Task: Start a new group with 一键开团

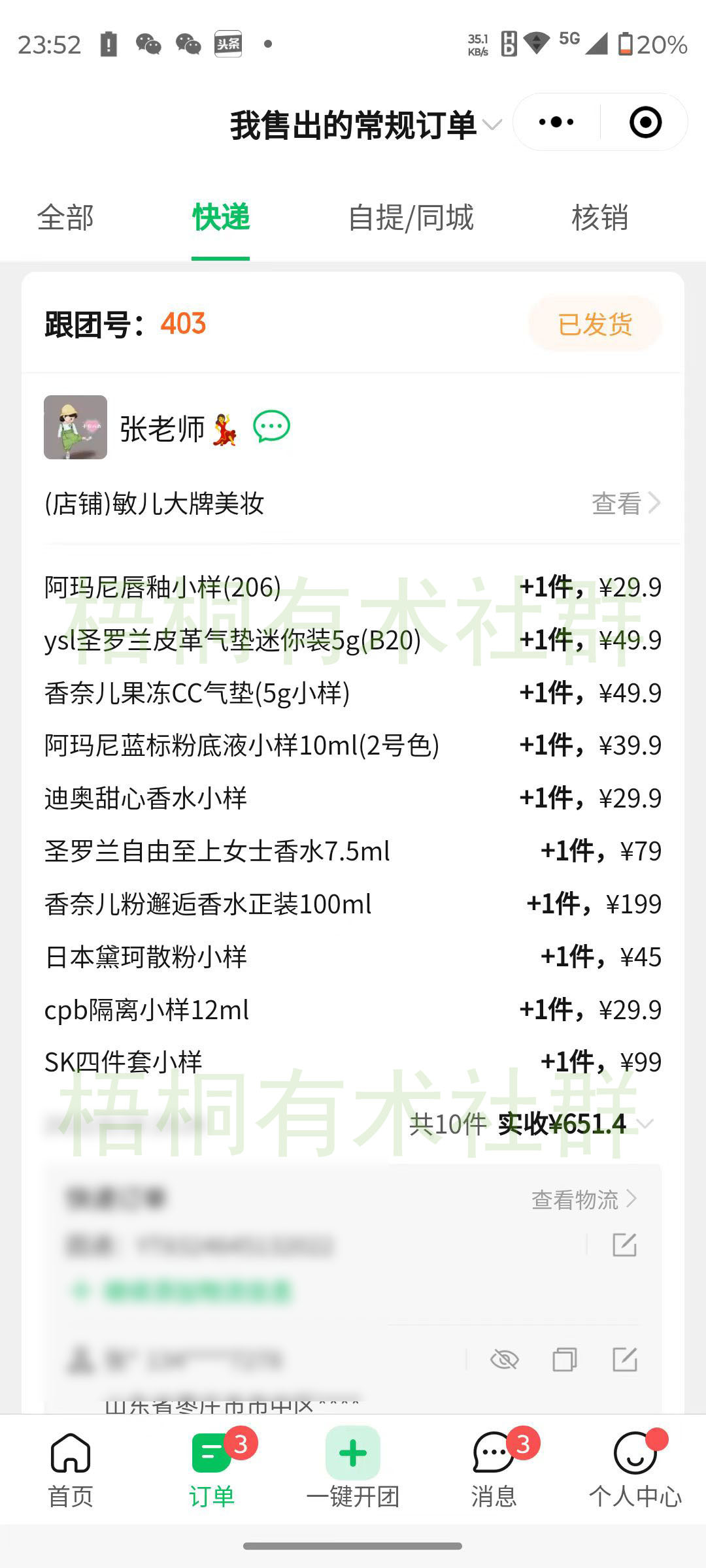Action: click(353, 1467)
